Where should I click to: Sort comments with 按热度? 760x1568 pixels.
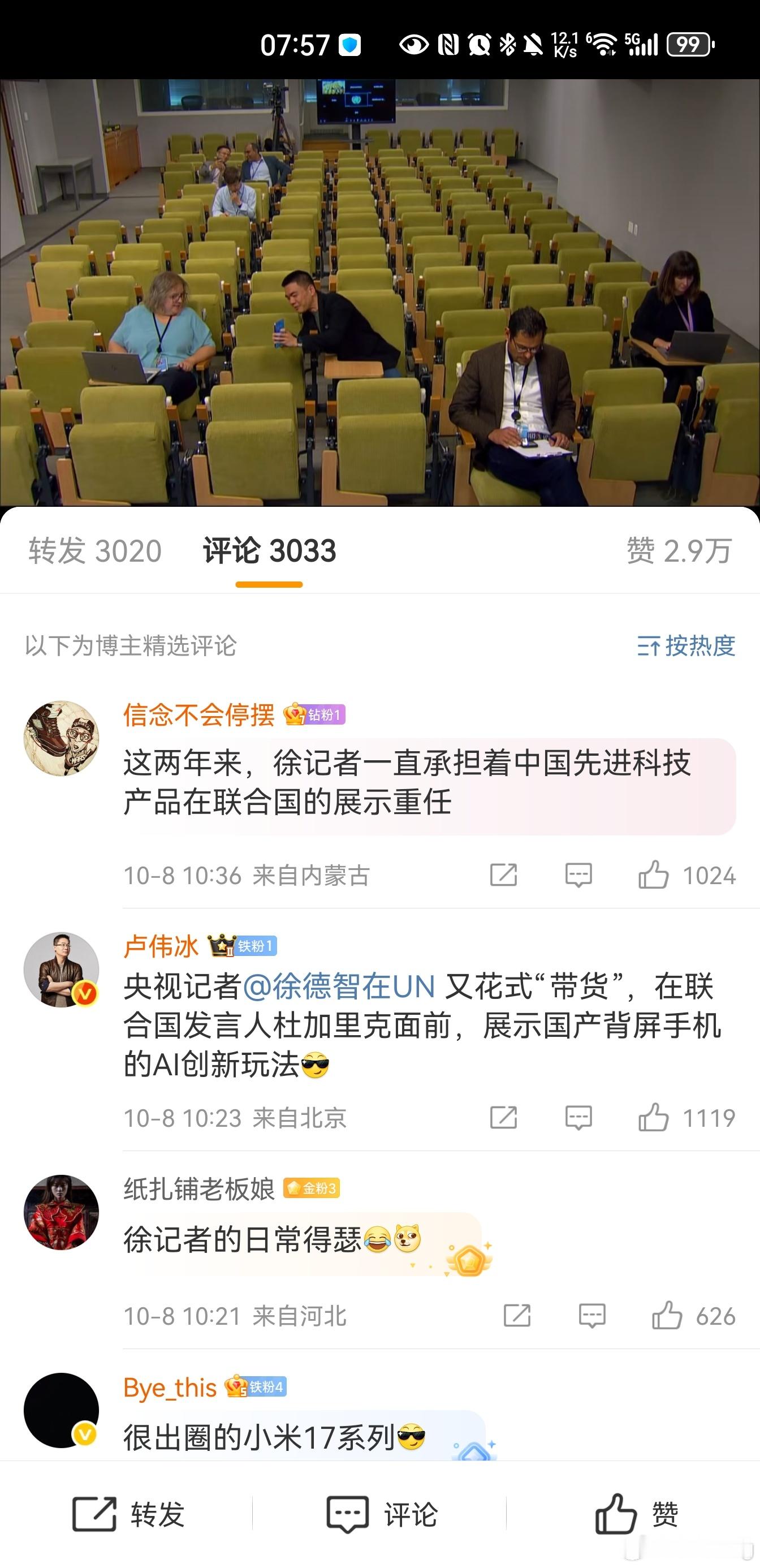(x=686, y=646)
